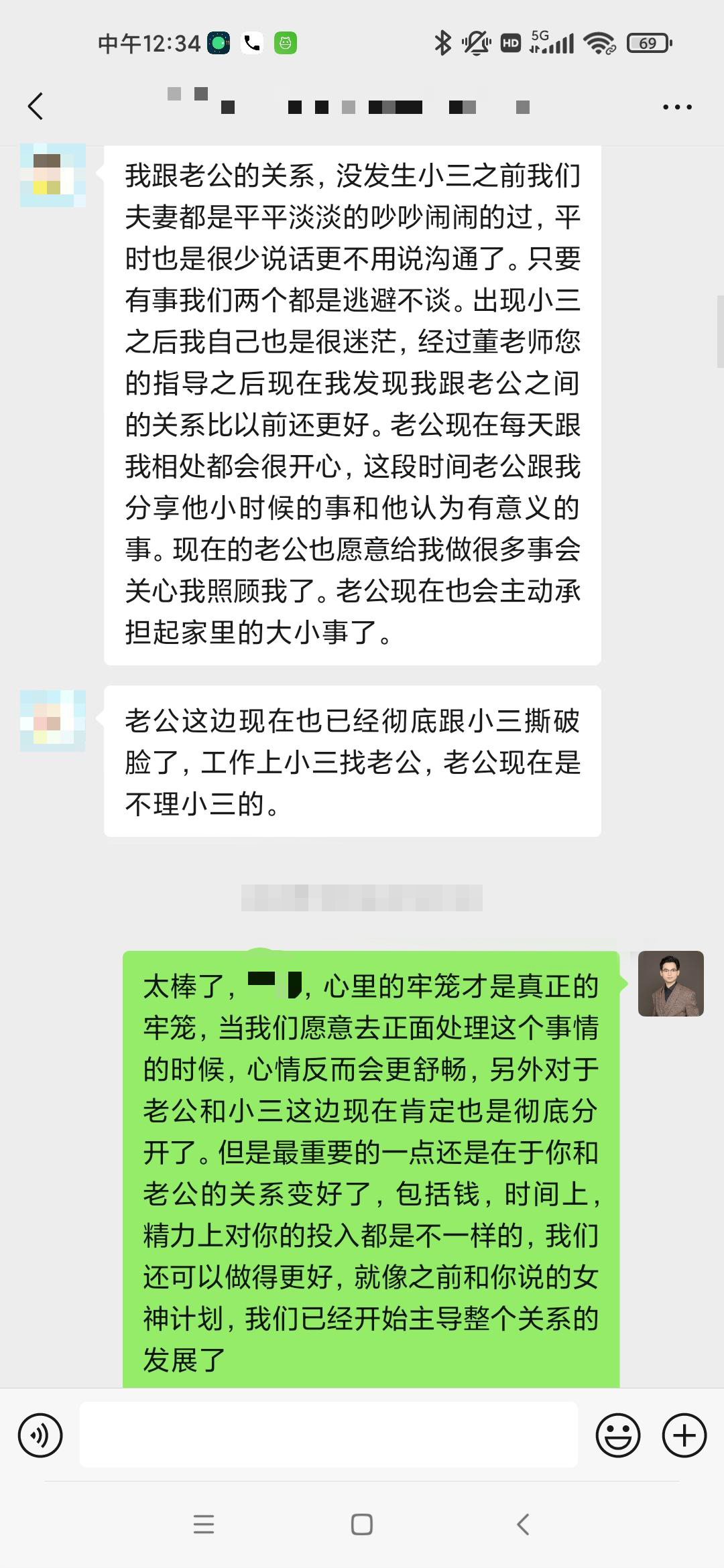Tap the system back navigation button
Screen dimensions: 724x1568
coord(523,1525)
